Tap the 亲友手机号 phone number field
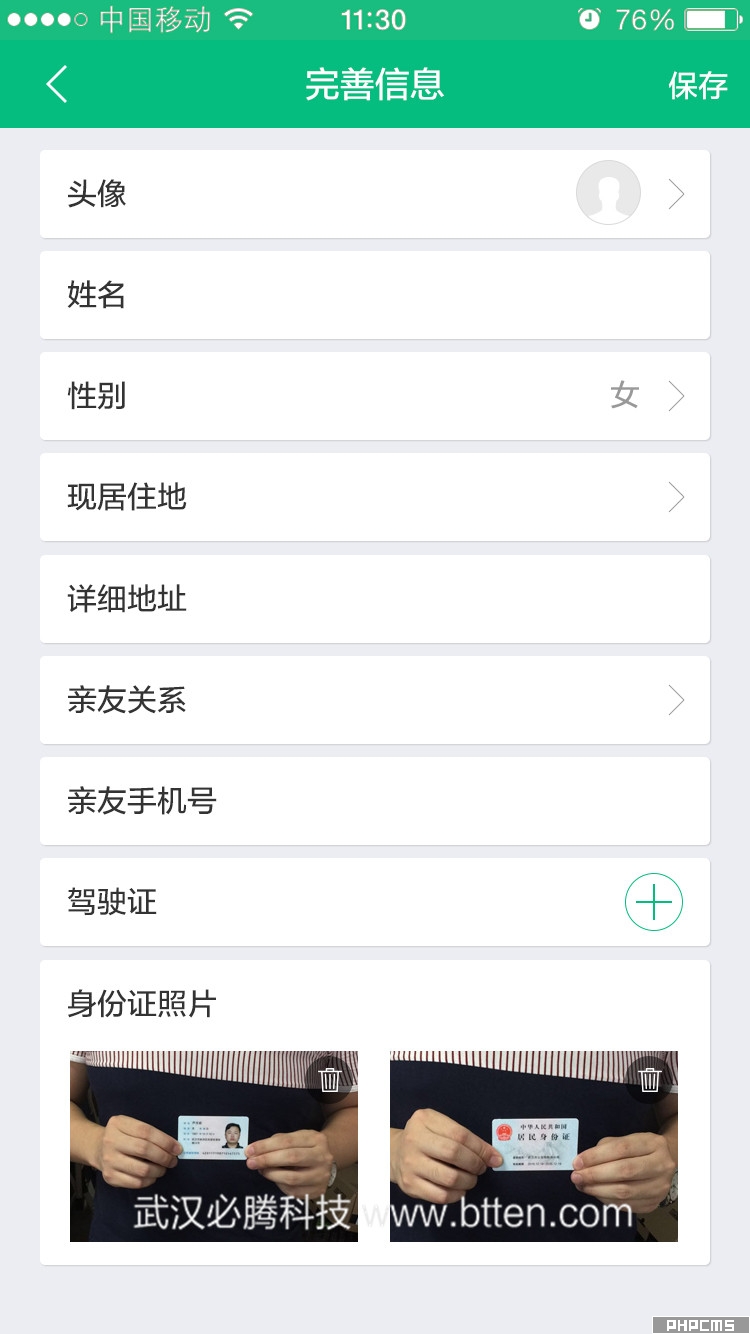The image size is (750, 1334). pos(375,801)
